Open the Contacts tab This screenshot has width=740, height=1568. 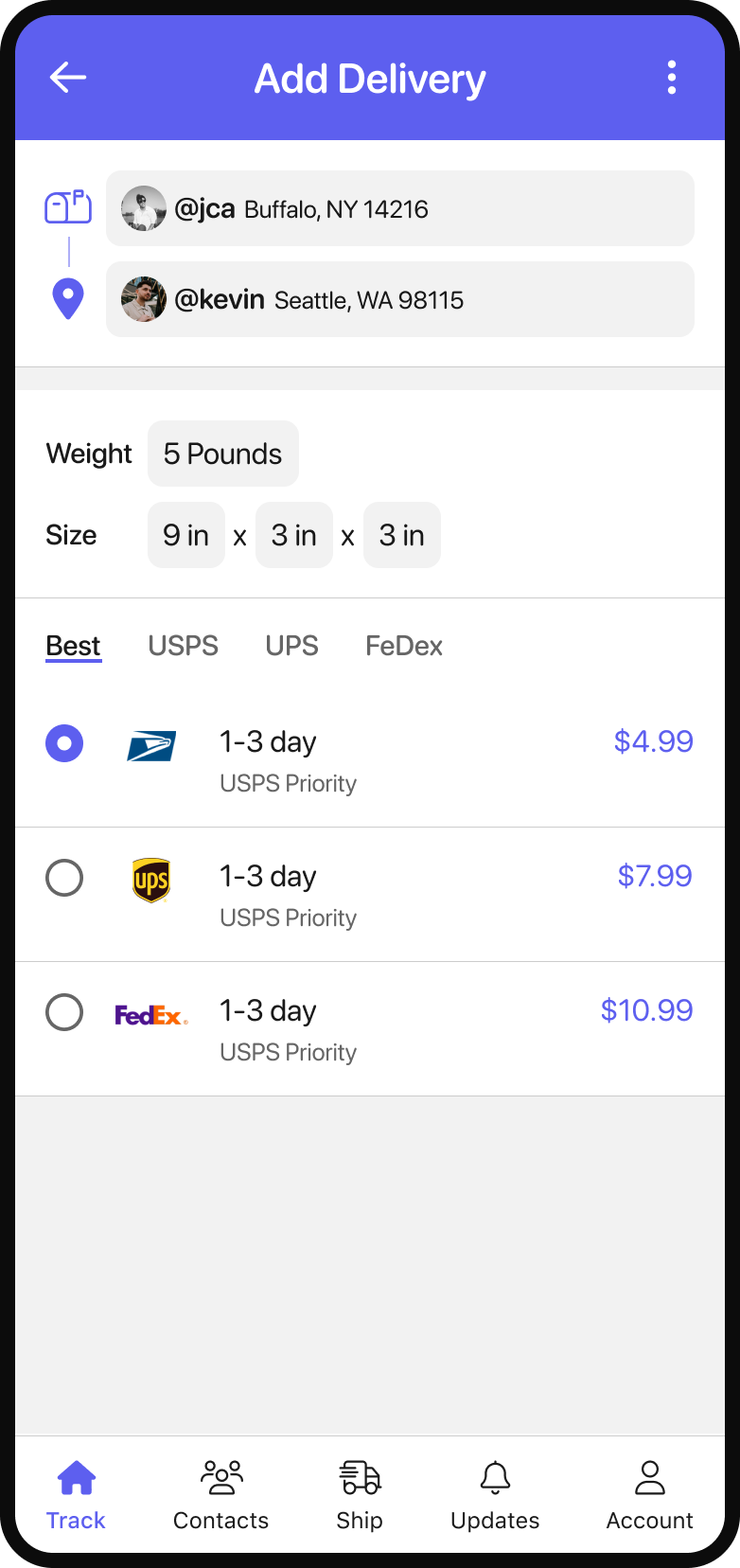(x=221, y=1494)
